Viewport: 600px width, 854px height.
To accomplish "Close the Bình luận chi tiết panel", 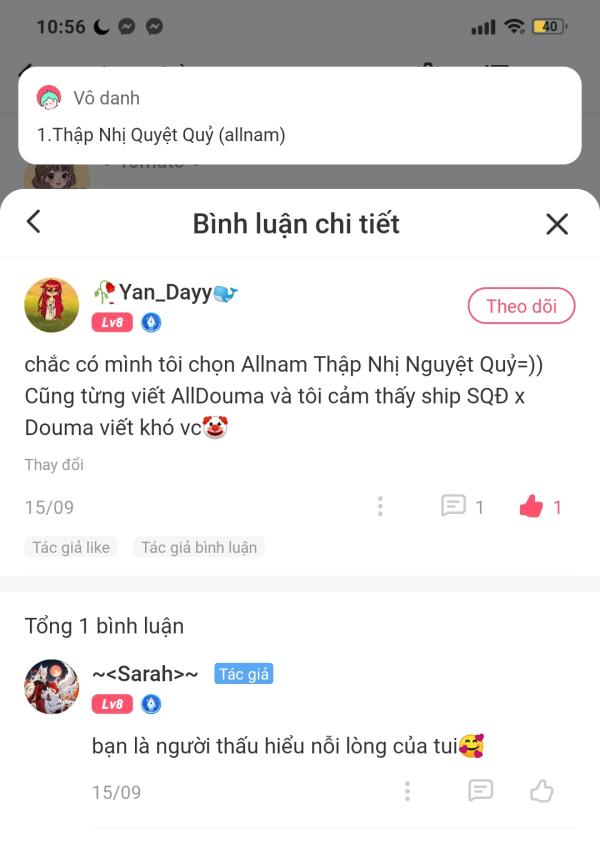I will [x=557, y=223].
